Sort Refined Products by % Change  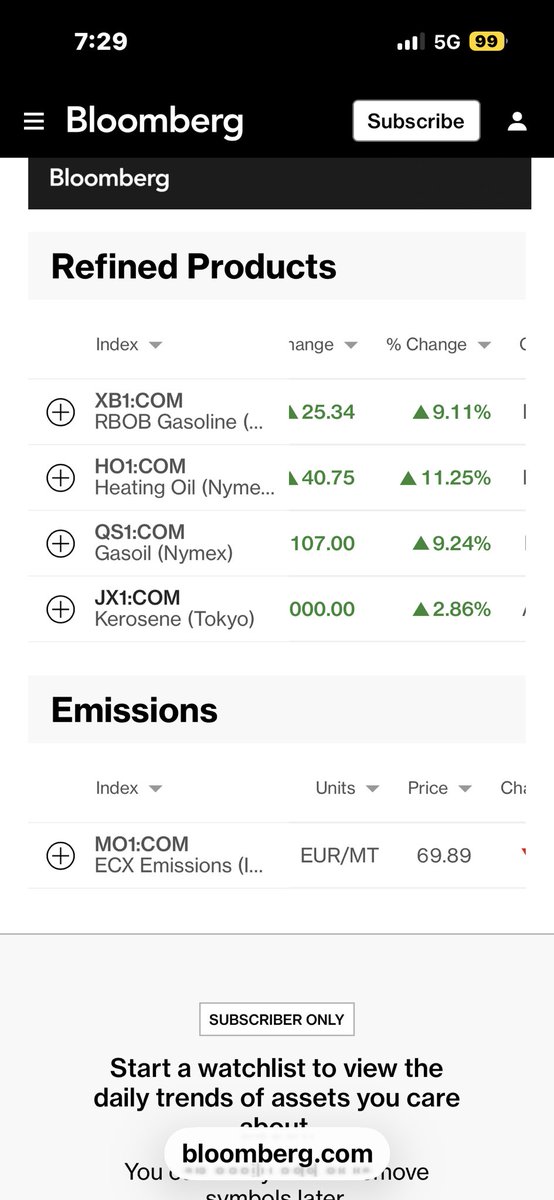click(x=438, y=344)
